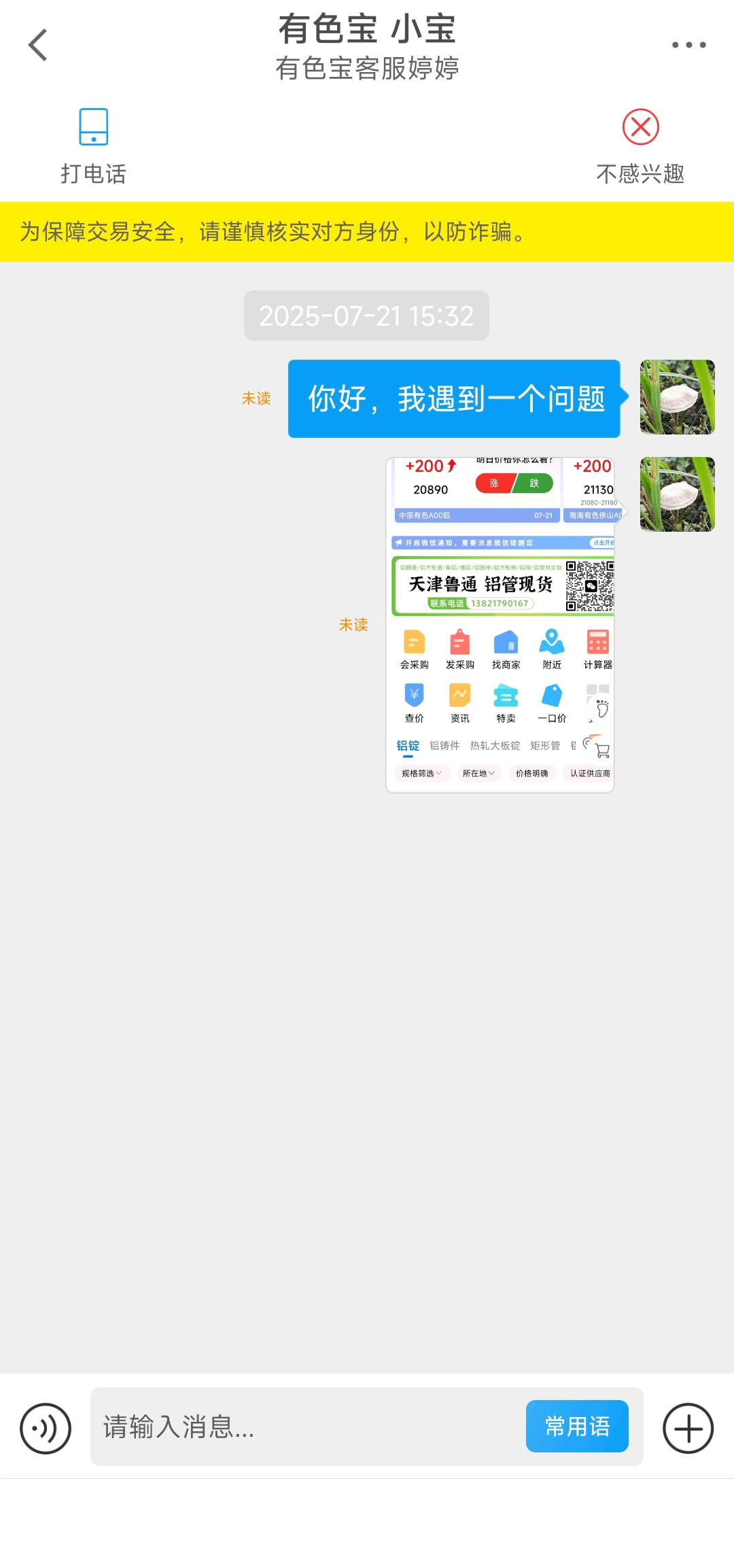
Task: Open the 常用语 quick phrases
Action: click(x=577, y=1426)
